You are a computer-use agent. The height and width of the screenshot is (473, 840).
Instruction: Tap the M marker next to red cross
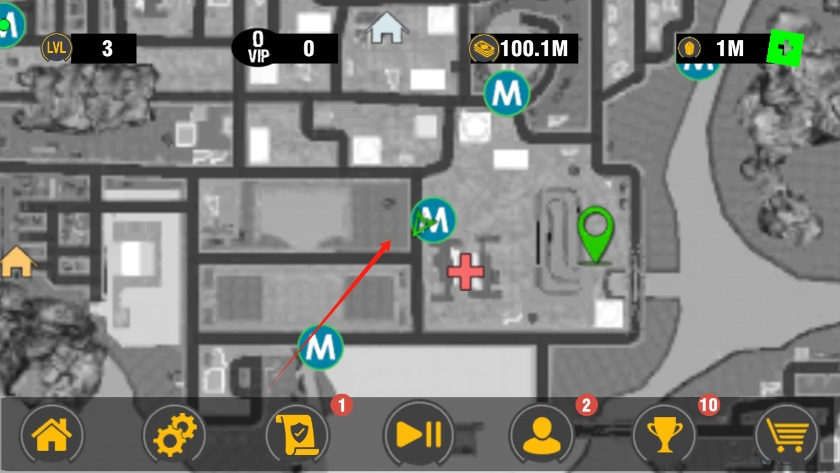(434, 219)
